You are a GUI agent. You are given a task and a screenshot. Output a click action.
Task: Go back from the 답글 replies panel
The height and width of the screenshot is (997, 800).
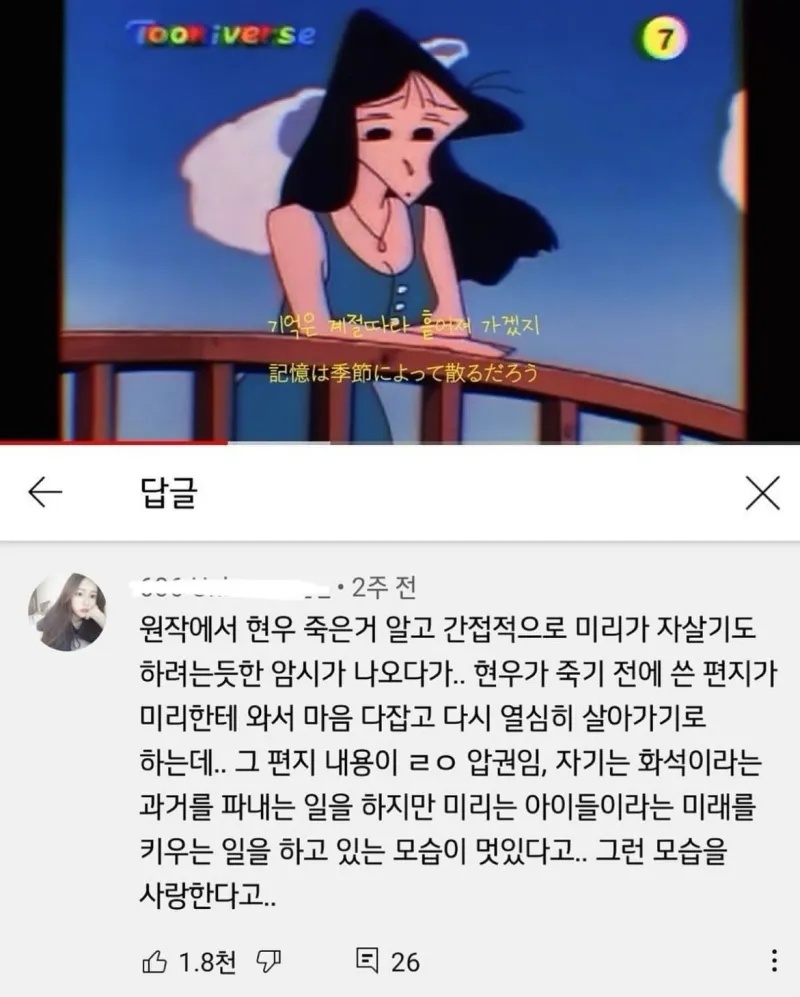coord(46,492)
